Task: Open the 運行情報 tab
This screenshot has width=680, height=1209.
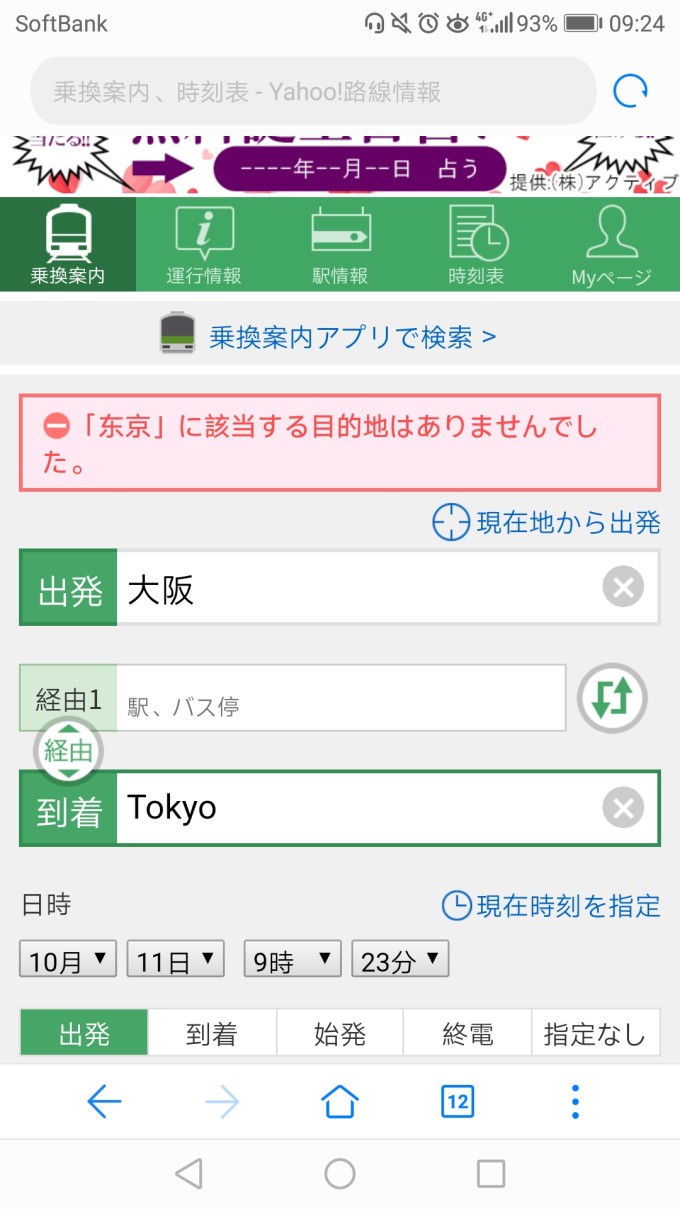Action: click(204, 245)
